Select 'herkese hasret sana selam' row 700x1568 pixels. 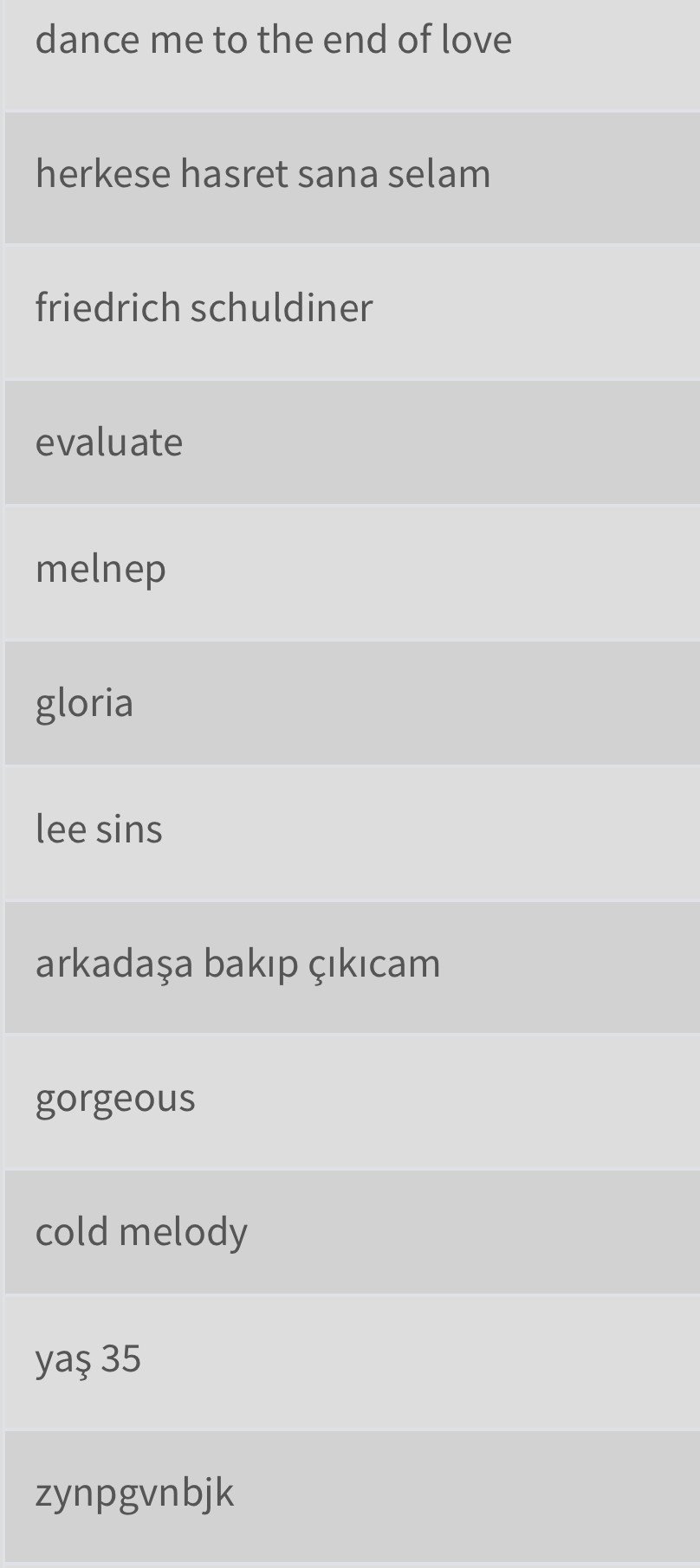click(x=352, y=177)
